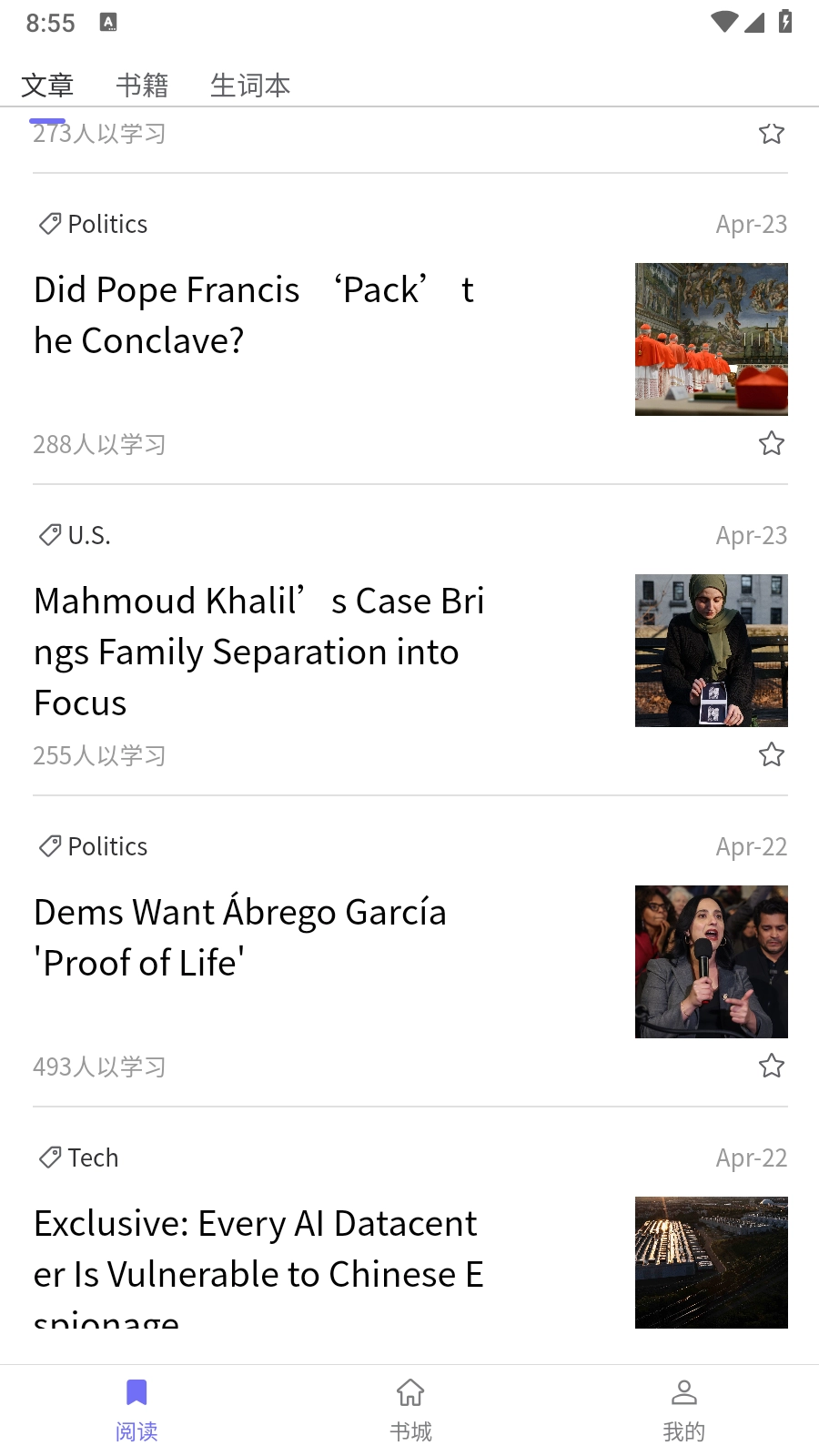Go to the 书城 bookstore tab
This screenshot has height=1456, width=819.
pos(410,1409)
